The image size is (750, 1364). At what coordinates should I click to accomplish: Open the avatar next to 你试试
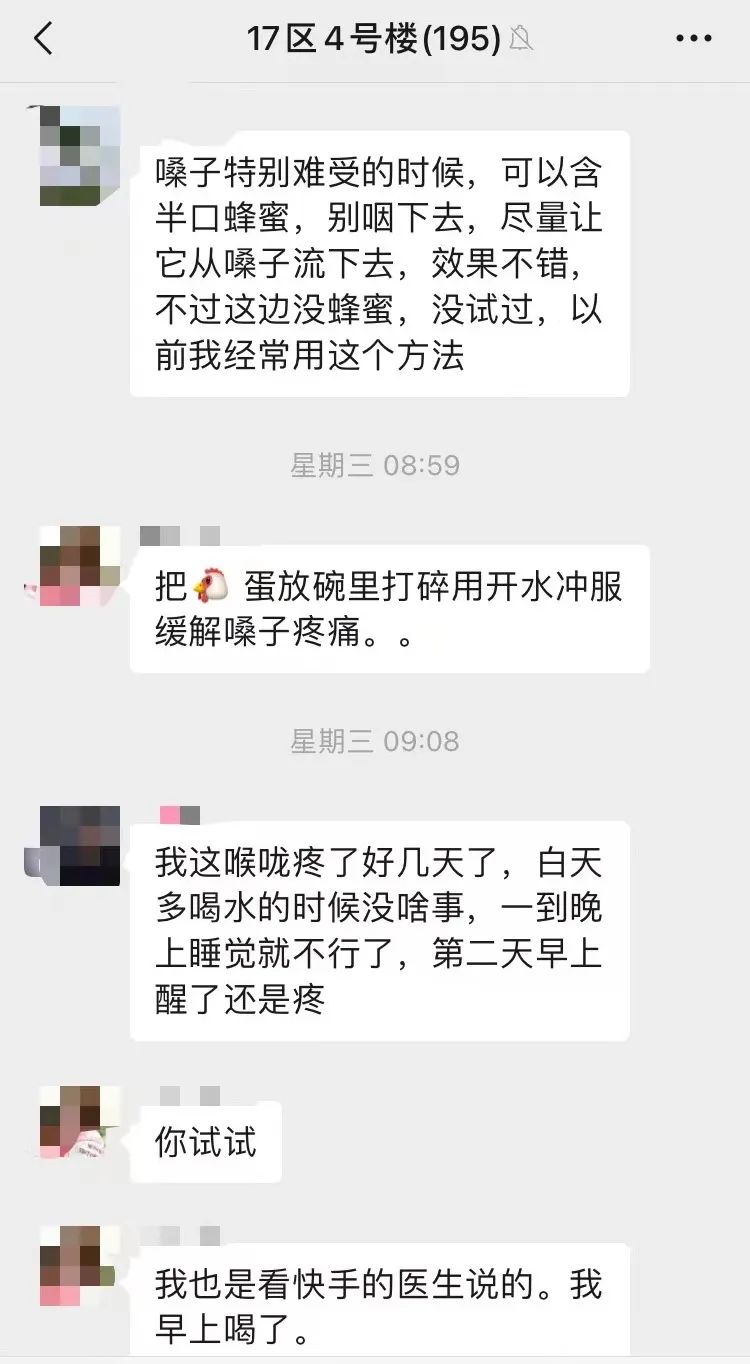[79, 1123]
